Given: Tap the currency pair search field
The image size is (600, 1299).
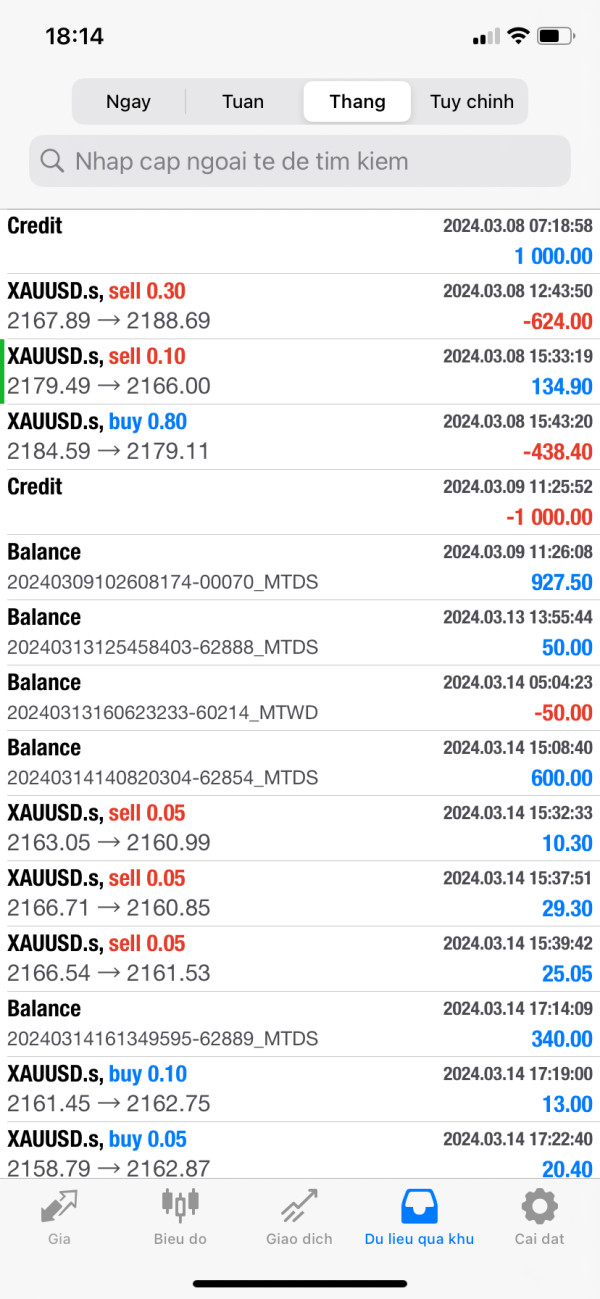Looking at the screenshot, I should pyautogui.click(x=300, y=161).
